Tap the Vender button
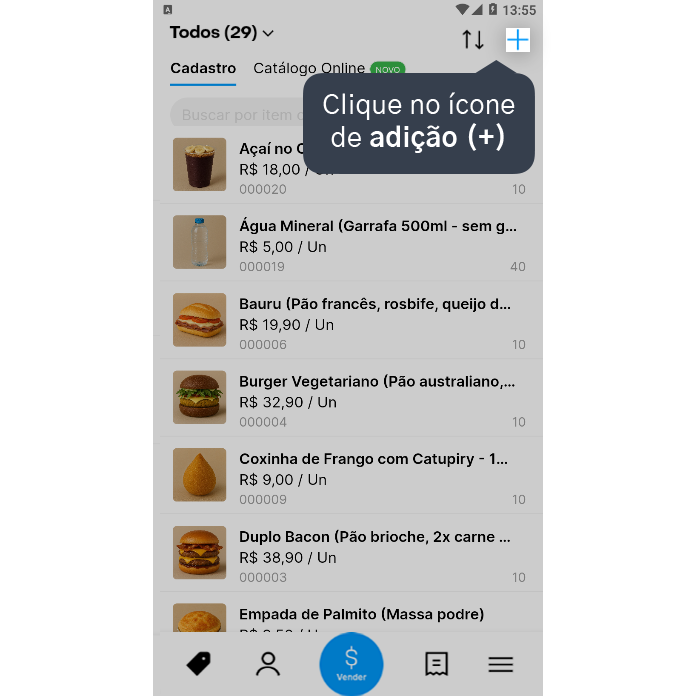The height and width of the screenshot is (696, 696). [351, 663]
